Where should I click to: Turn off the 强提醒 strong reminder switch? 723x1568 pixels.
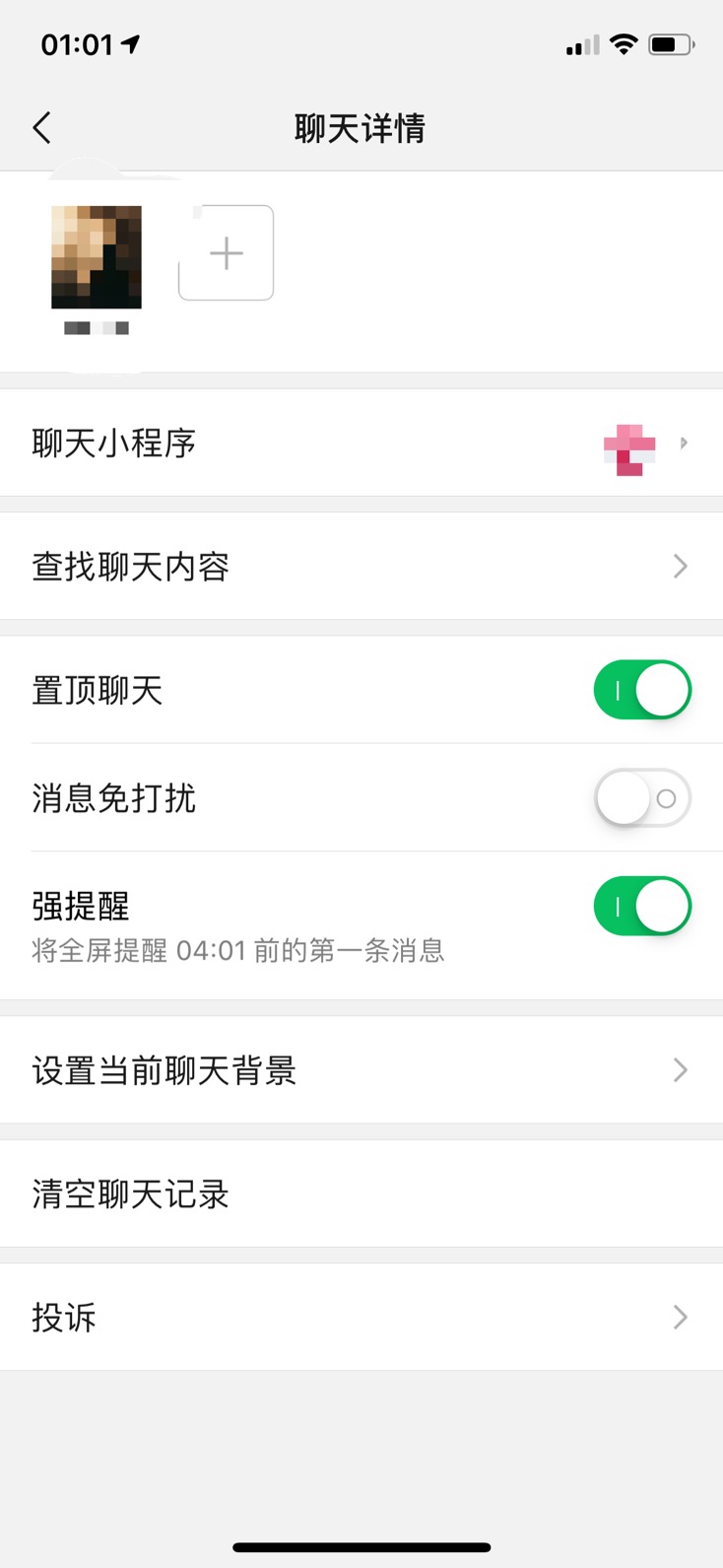click(x=642, y=906)
